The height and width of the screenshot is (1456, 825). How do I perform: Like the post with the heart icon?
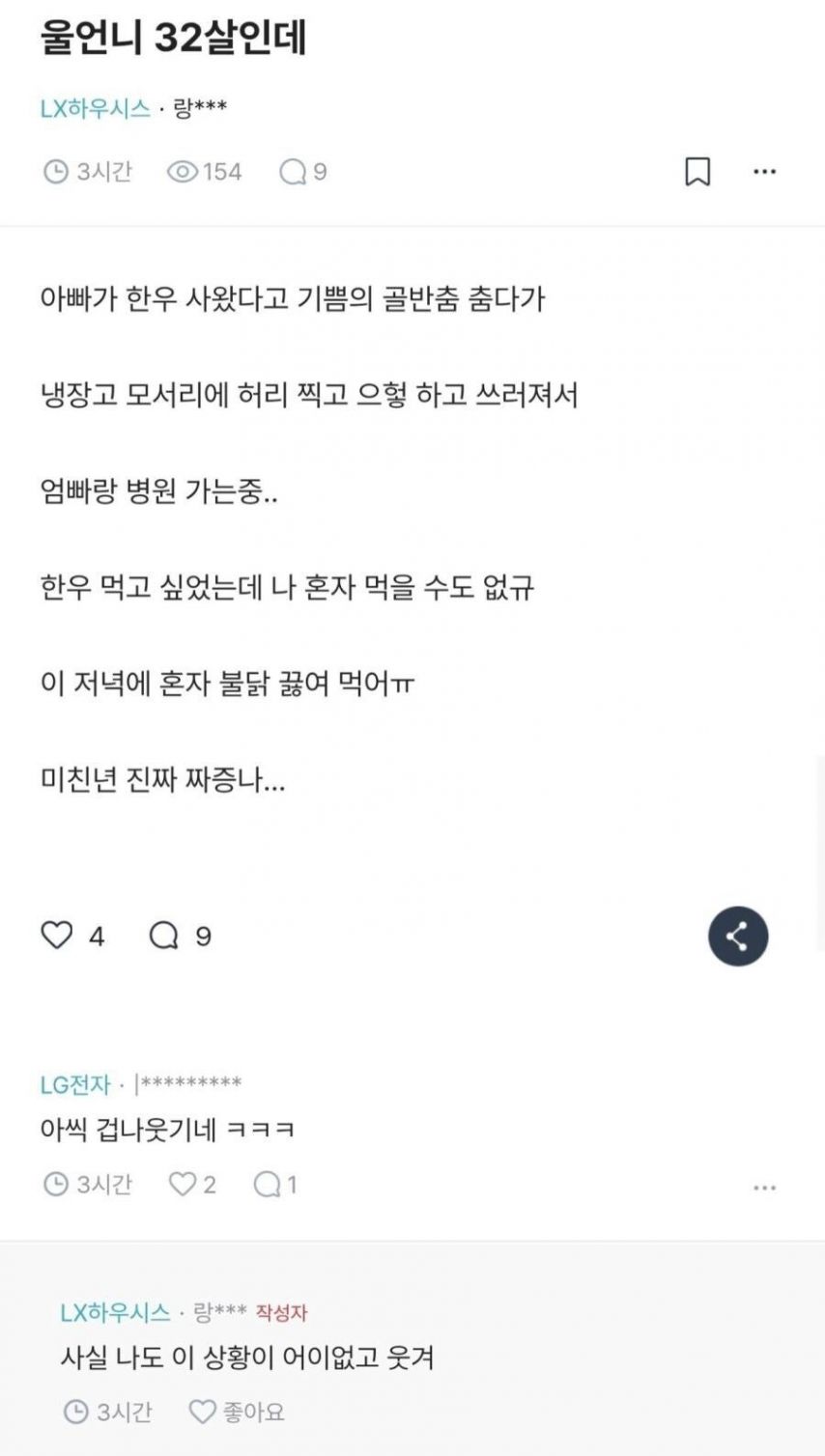click(x=57, y=935)
